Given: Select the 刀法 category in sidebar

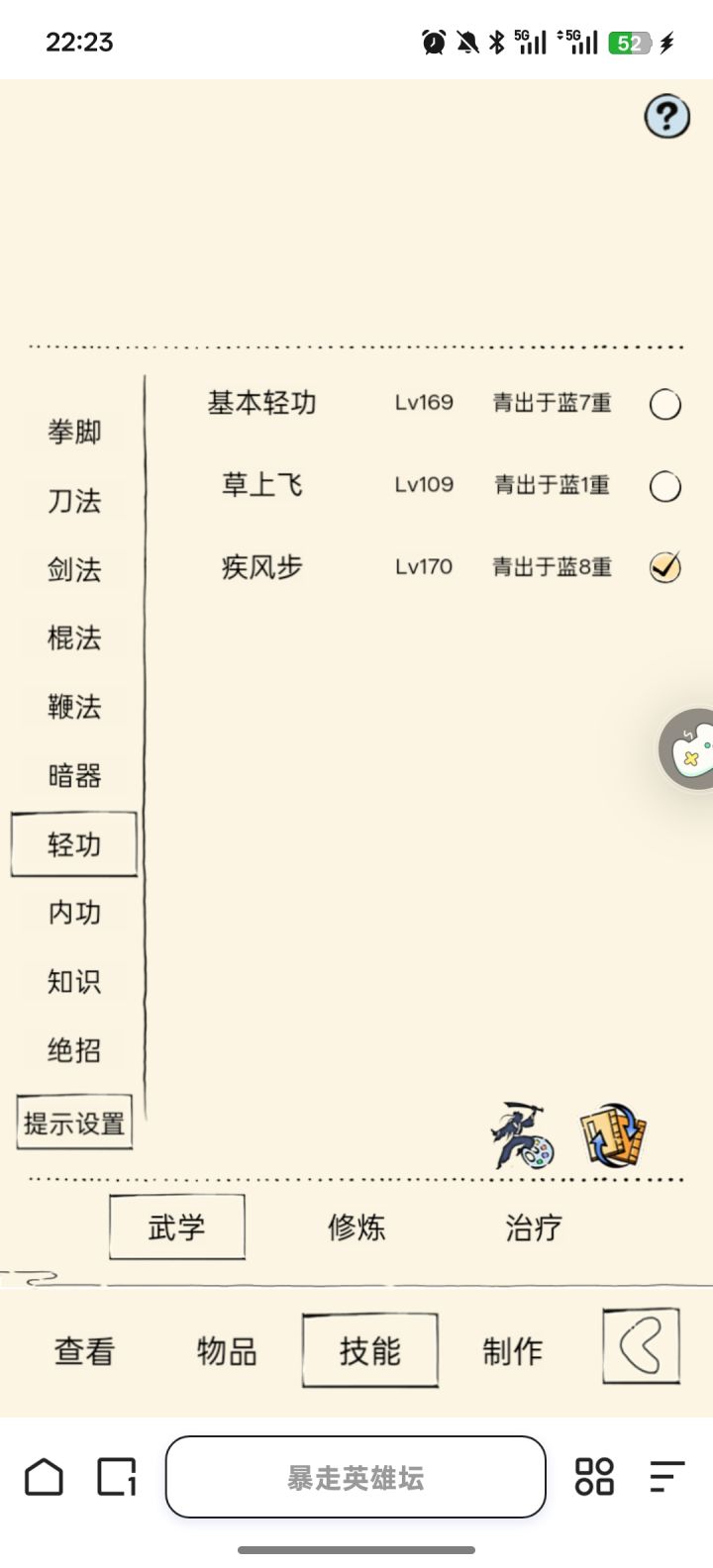Looking at the screenshot, I should [73, 501].
